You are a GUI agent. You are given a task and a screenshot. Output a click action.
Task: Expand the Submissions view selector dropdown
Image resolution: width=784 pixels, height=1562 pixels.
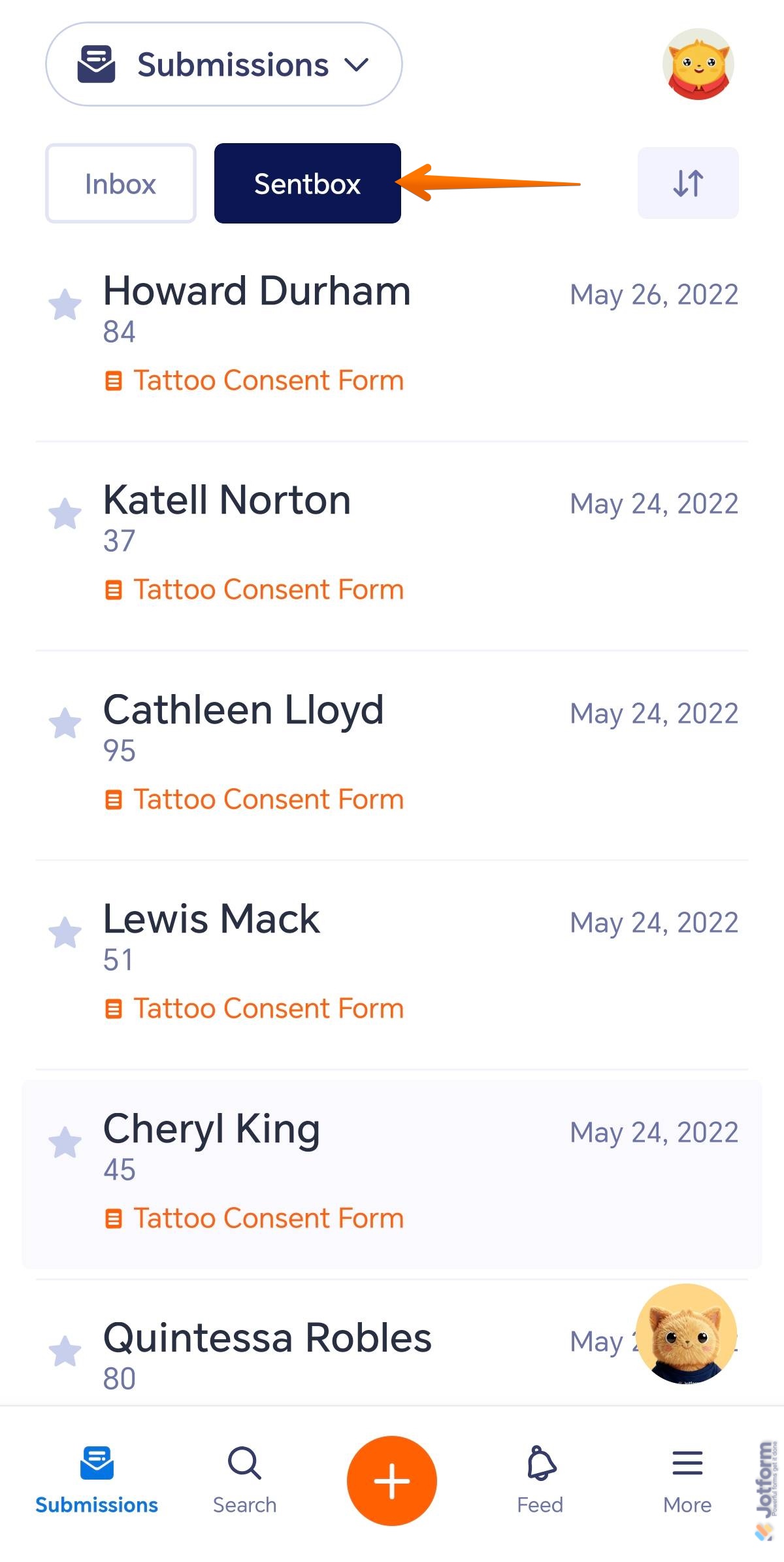224,63
